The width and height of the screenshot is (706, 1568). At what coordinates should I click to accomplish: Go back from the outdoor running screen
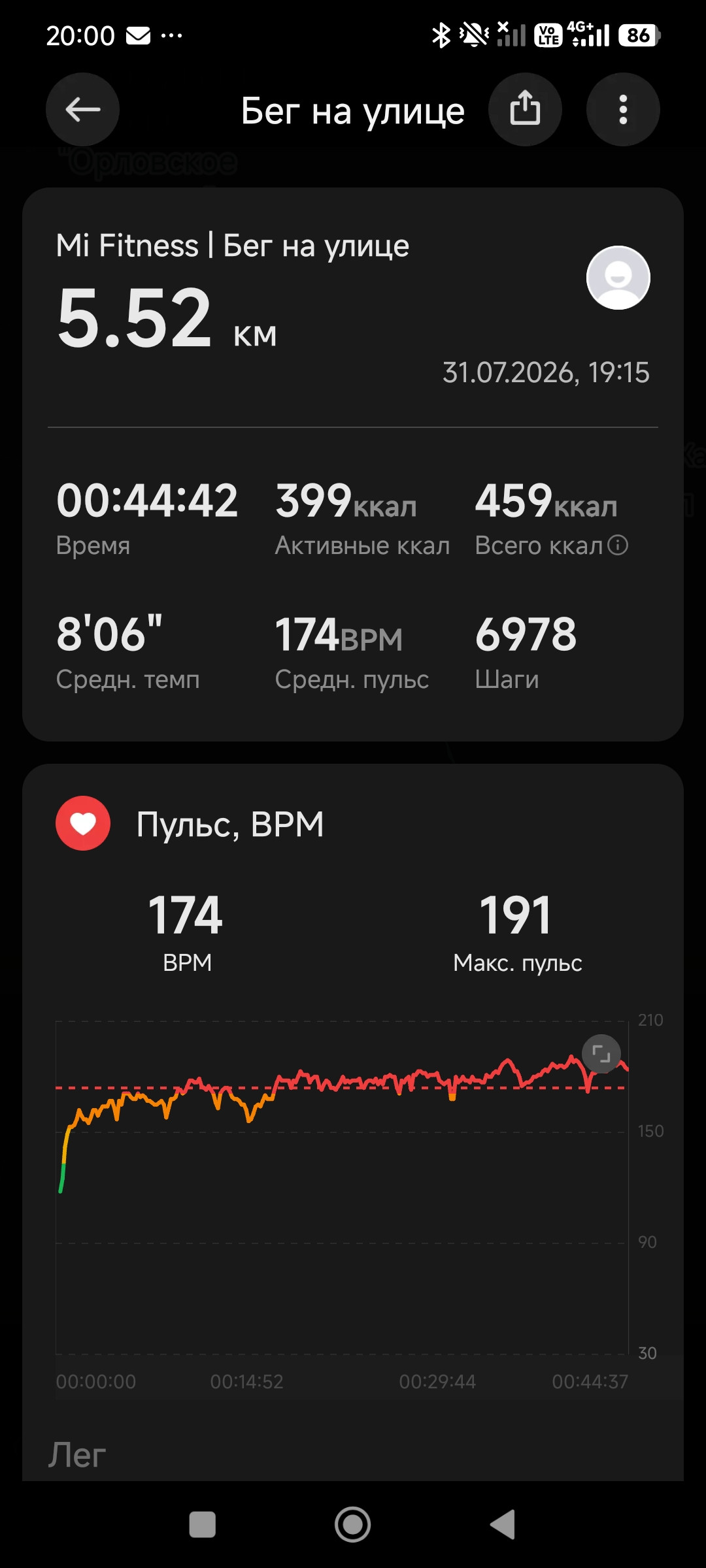pyautogui.click(x=82, y=109)
